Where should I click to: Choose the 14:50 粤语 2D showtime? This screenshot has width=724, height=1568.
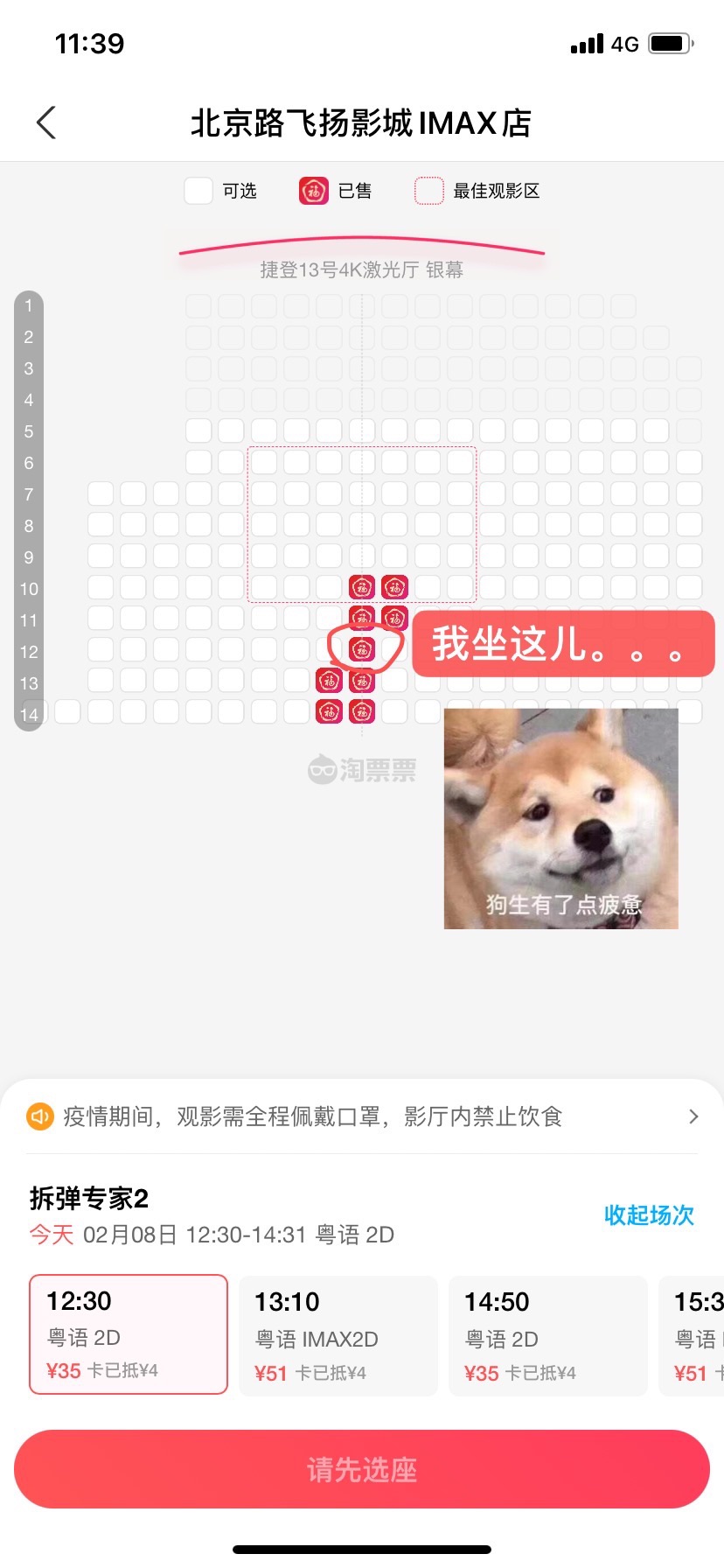pos(548,1335)
